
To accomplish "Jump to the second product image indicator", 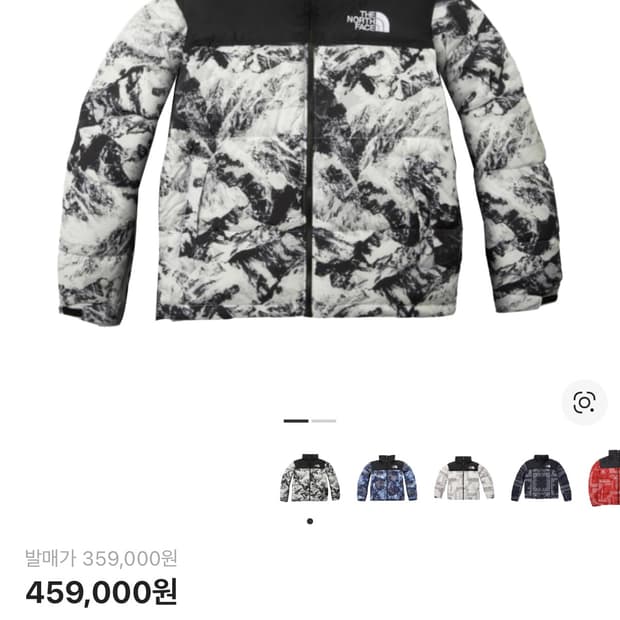I will [x=324, y=421].
